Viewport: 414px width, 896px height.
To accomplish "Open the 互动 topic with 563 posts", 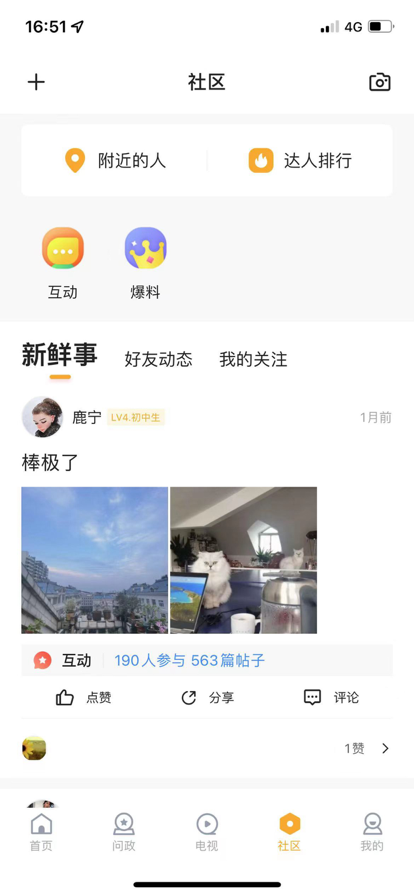I will (207, 661).
